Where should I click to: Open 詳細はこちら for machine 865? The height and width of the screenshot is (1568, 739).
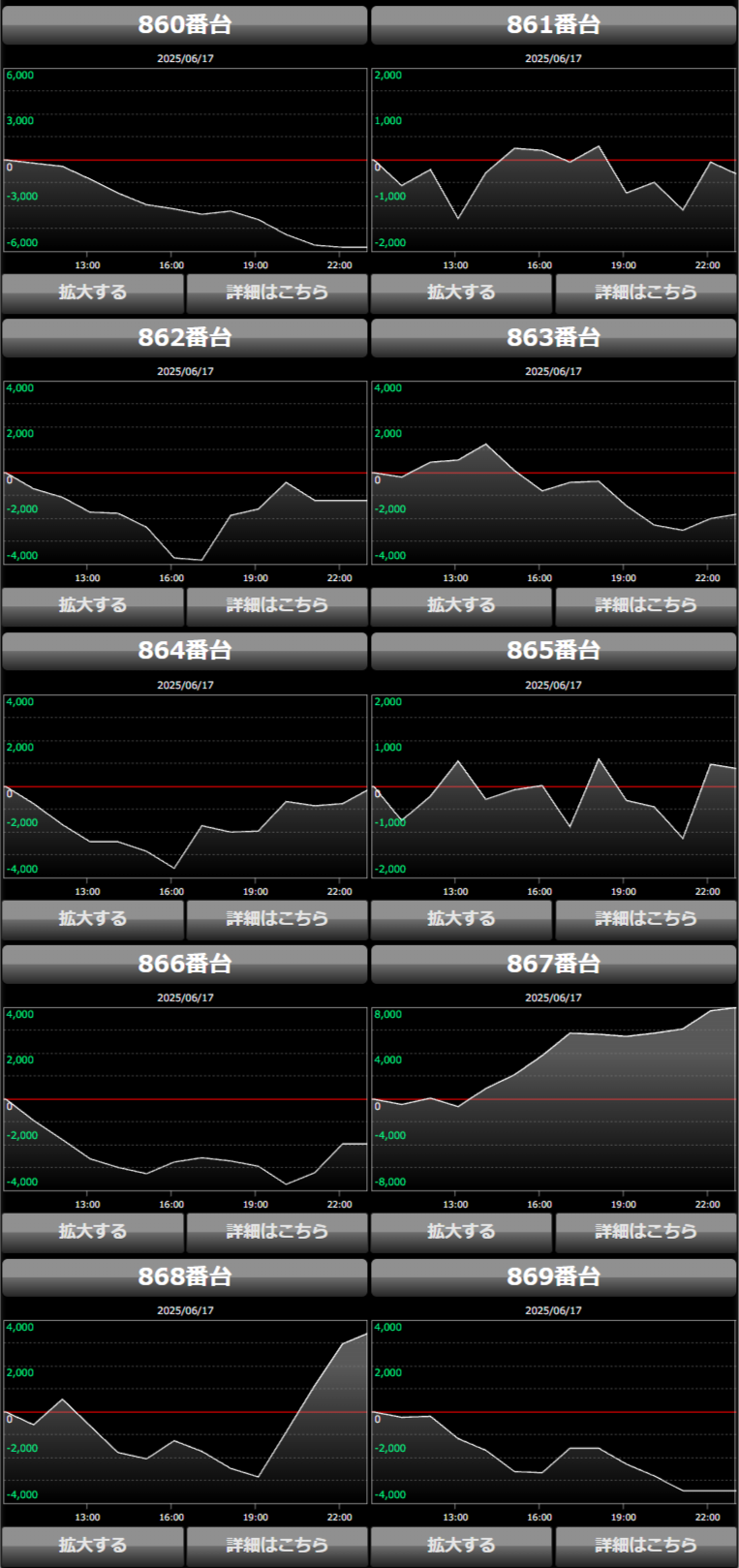click(646, 919)
